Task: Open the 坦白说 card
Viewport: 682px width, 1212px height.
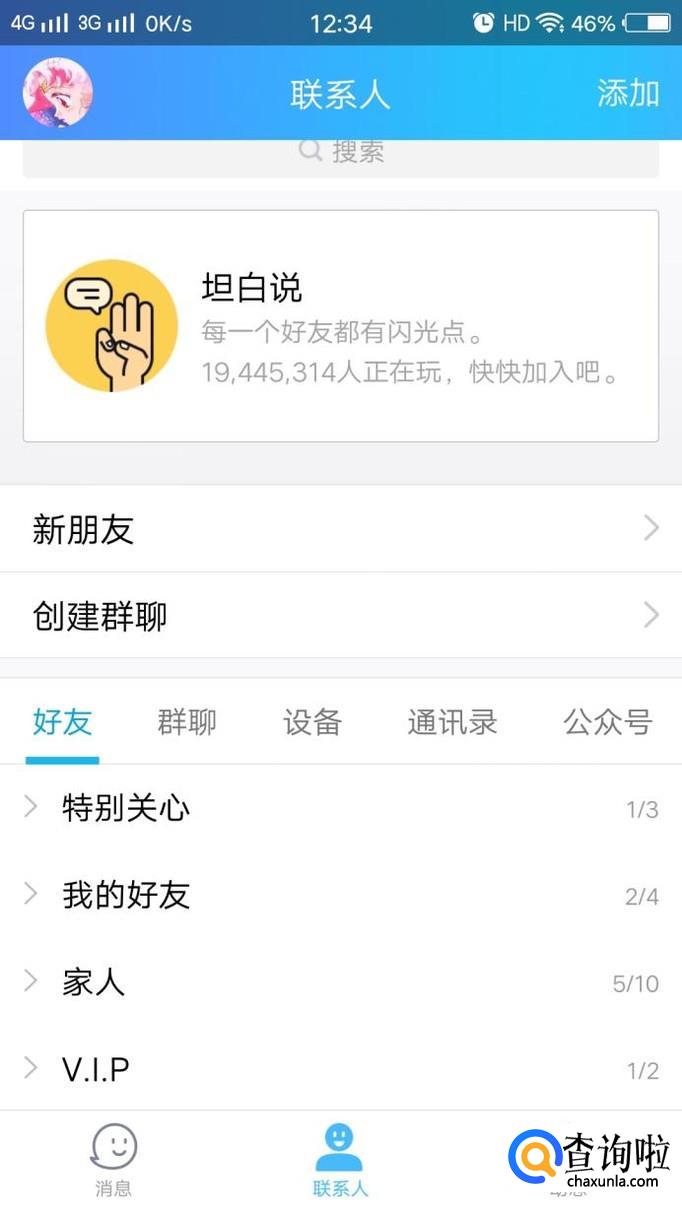Action: coord(340,325)
